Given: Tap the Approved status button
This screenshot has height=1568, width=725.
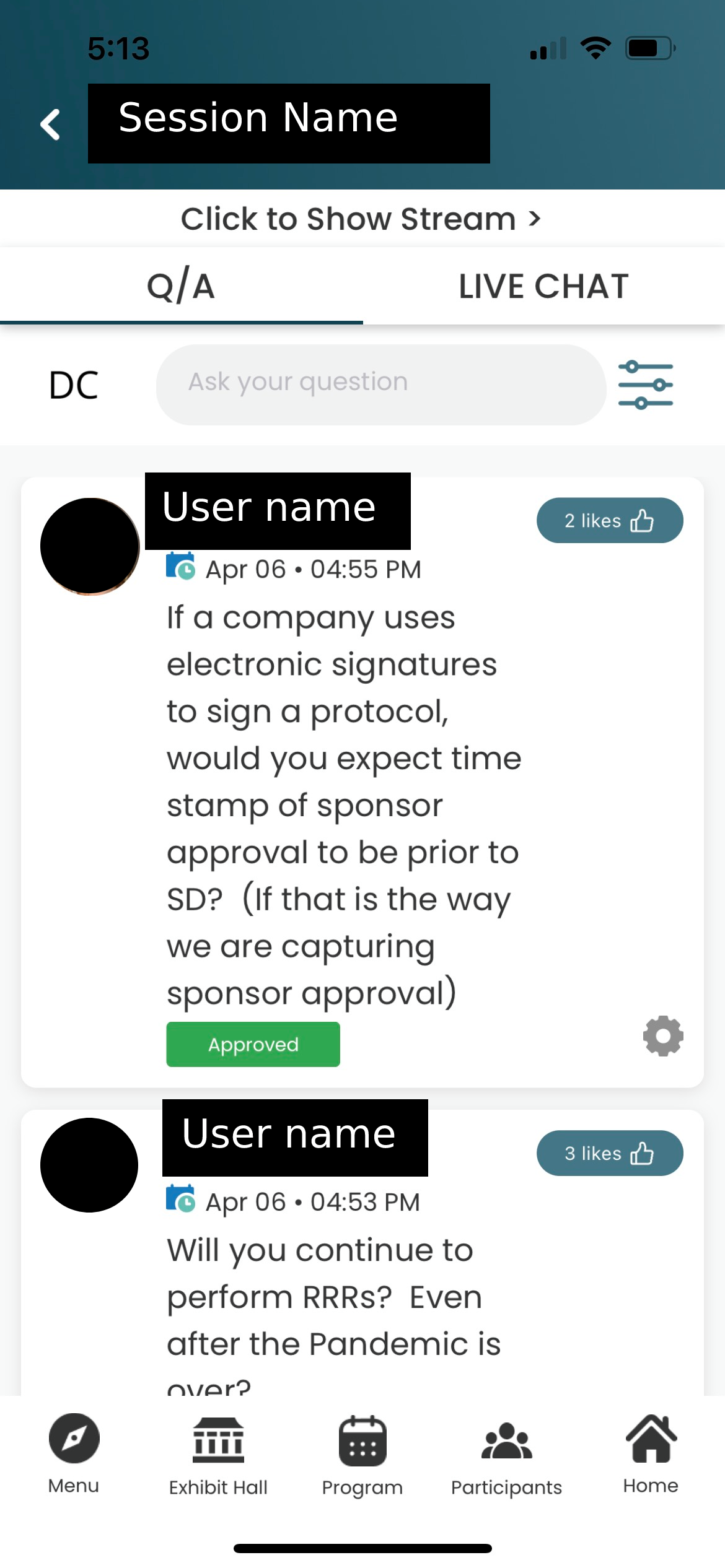Looking at the screenshot, I should [253, 1044].
